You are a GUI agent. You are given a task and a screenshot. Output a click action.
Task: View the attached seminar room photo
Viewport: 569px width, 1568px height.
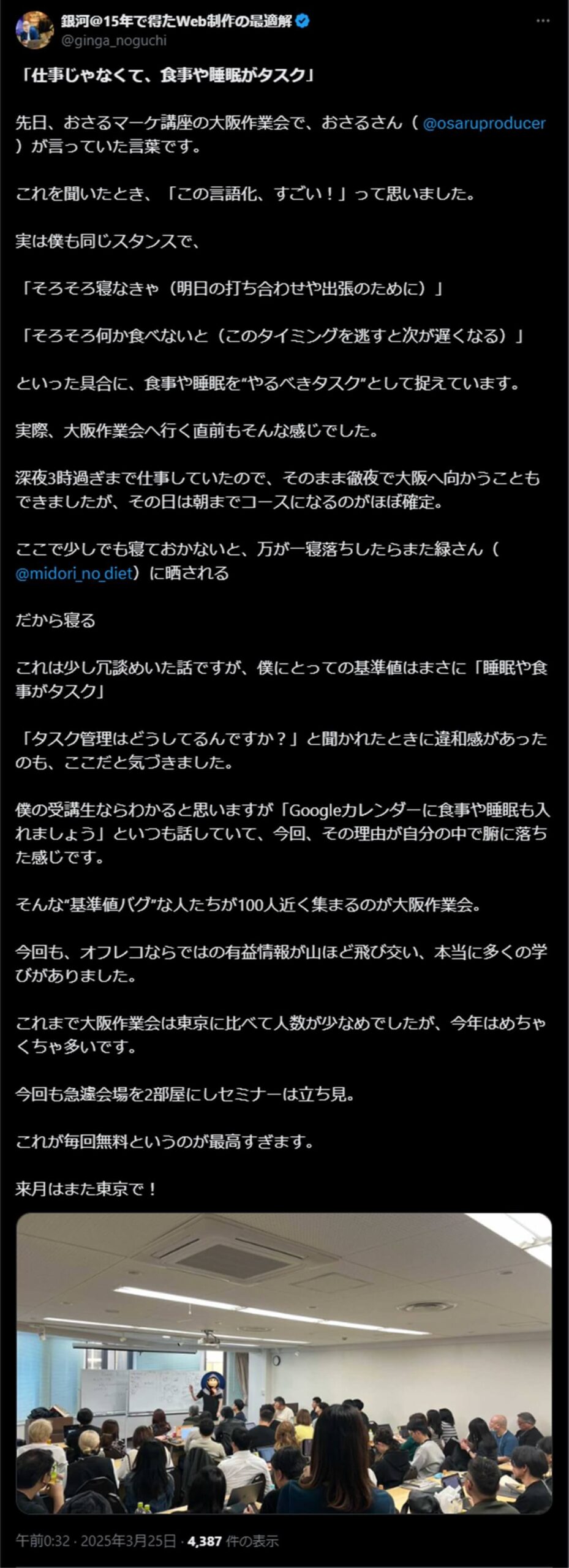point(284,1363)
